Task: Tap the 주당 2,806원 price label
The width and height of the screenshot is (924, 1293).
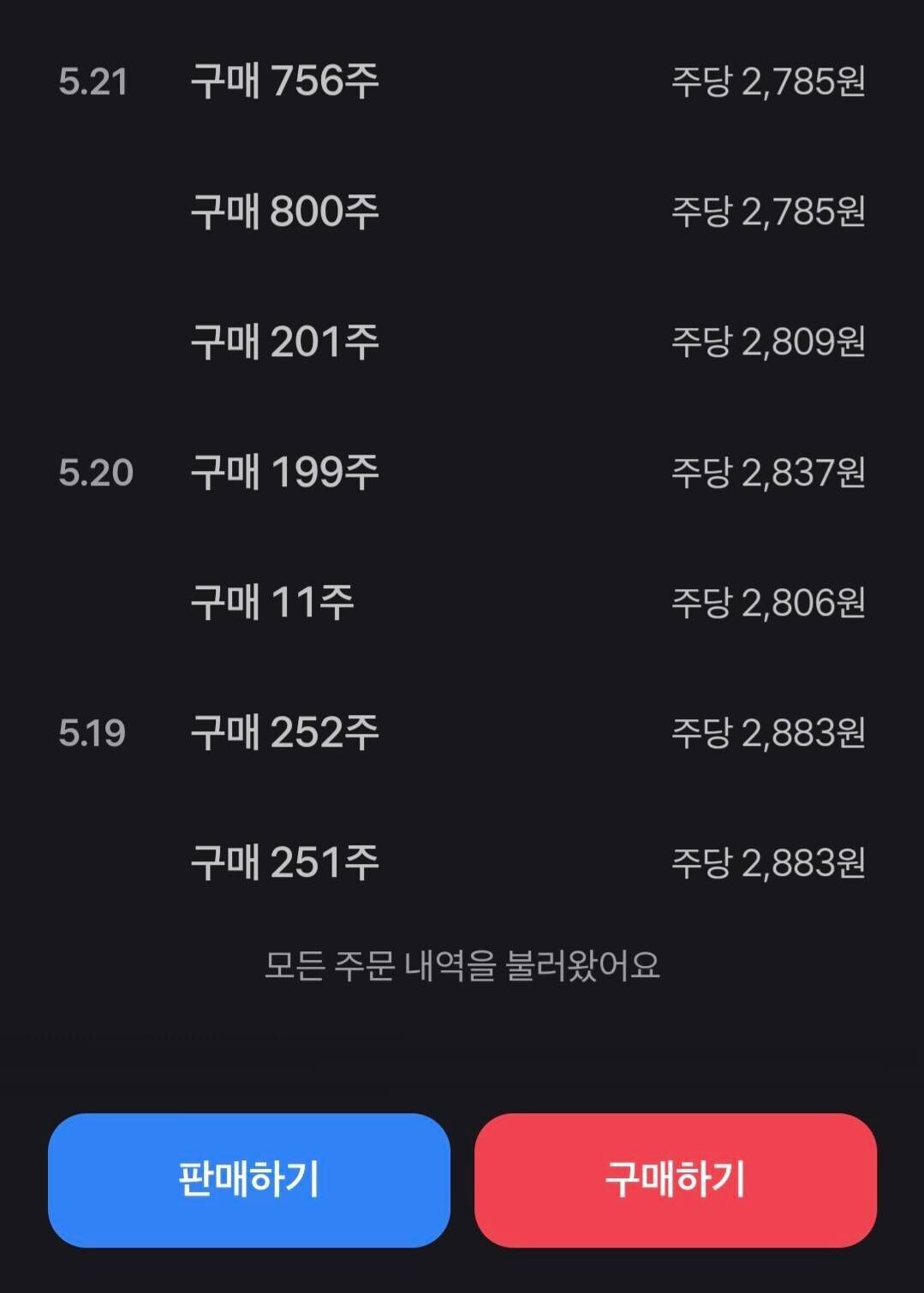Action: coord(769,602)
